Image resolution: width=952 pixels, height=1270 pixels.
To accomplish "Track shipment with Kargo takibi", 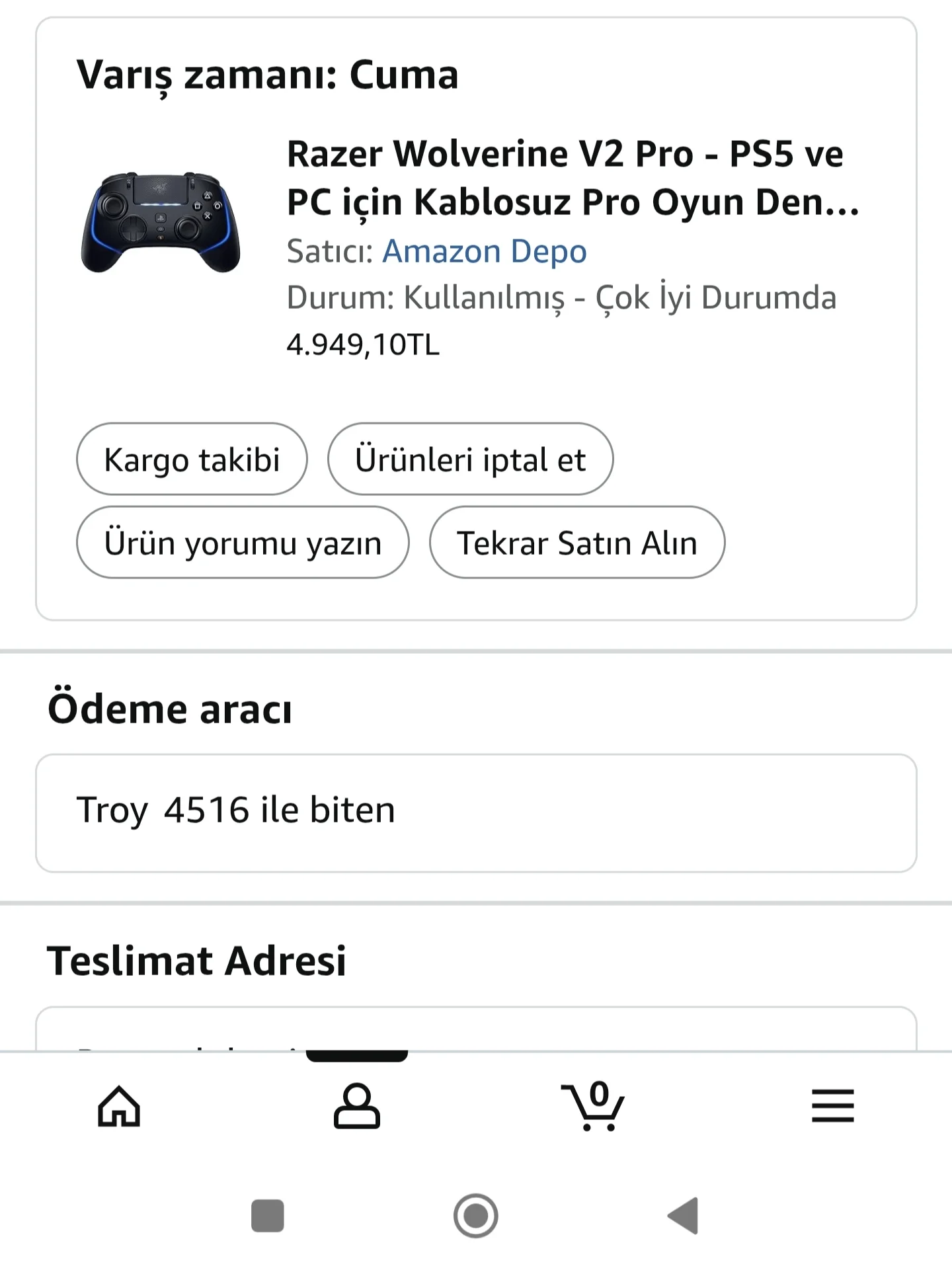I will pos(192,459).
